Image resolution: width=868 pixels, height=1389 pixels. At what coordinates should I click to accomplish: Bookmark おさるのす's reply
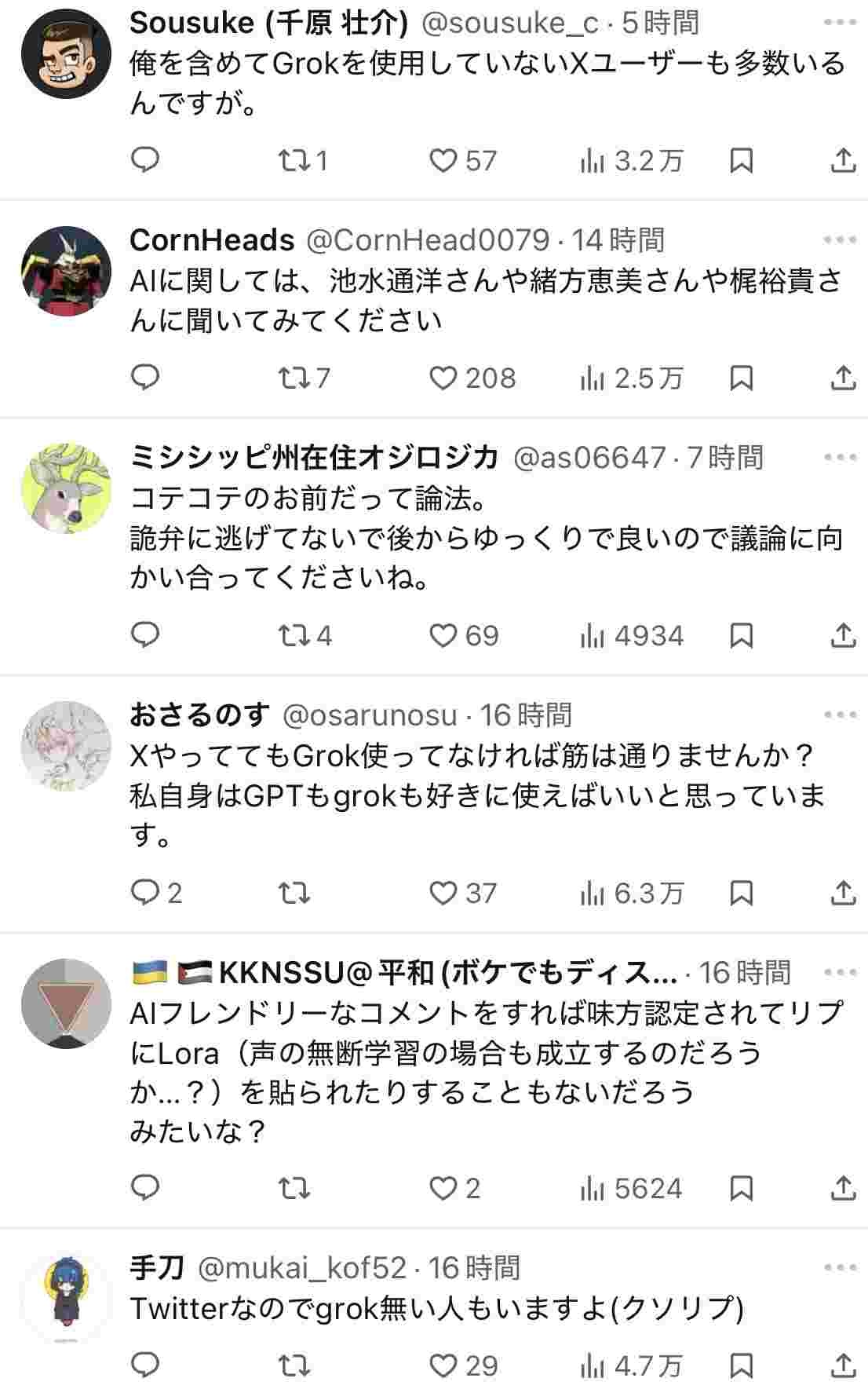pyautogui.click(x=742, y=893)
